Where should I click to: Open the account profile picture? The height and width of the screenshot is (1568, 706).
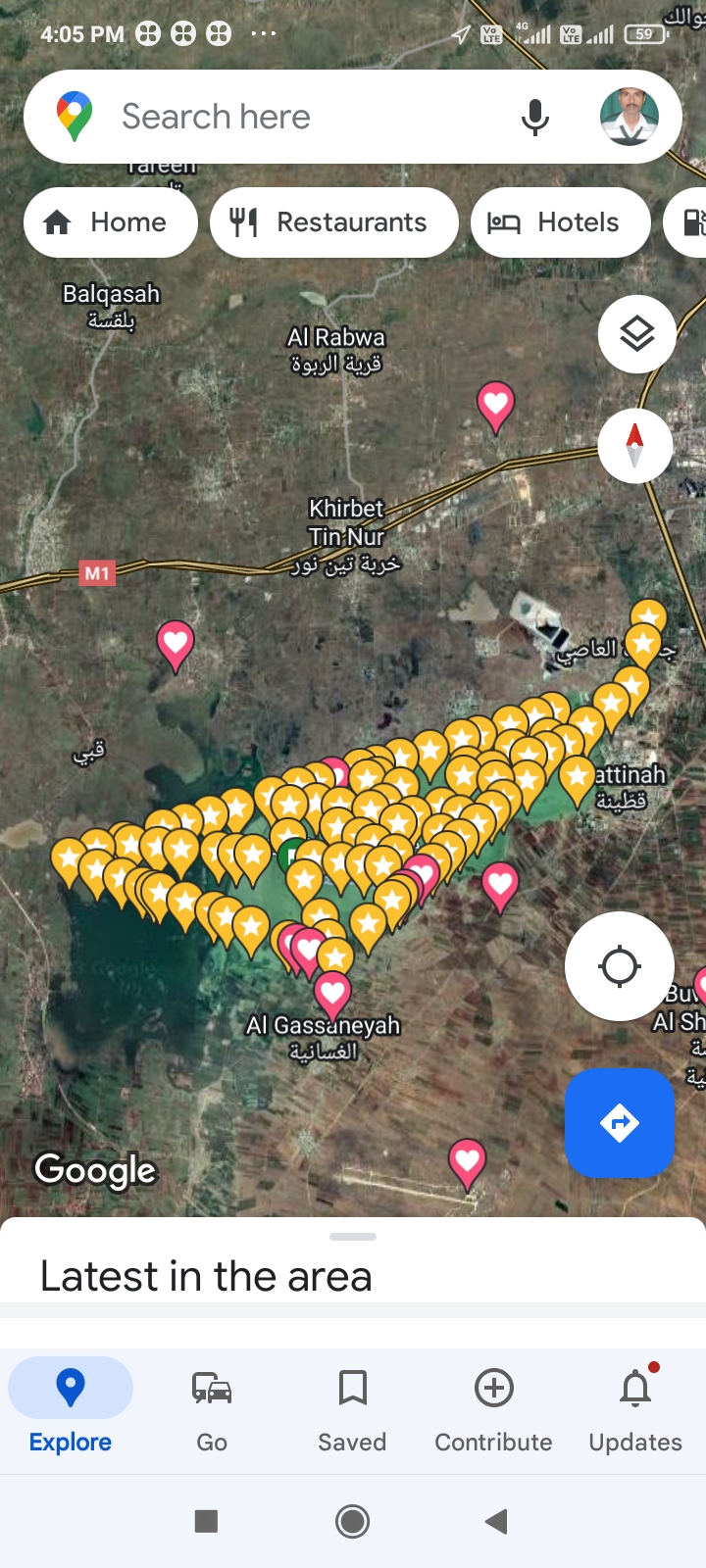629,117
